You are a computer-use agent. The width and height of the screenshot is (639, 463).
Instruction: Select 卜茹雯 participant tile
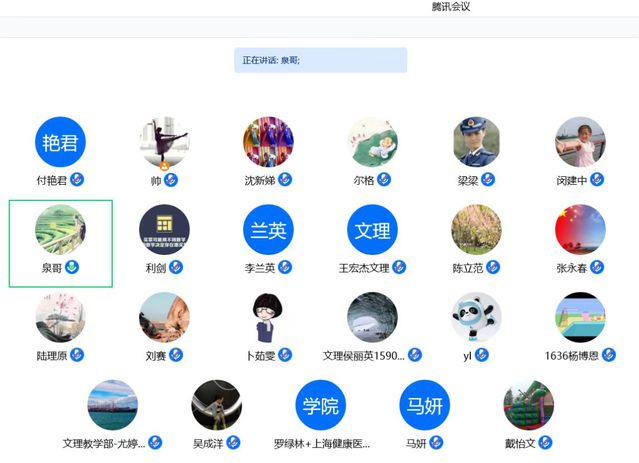tap(268, 318)
